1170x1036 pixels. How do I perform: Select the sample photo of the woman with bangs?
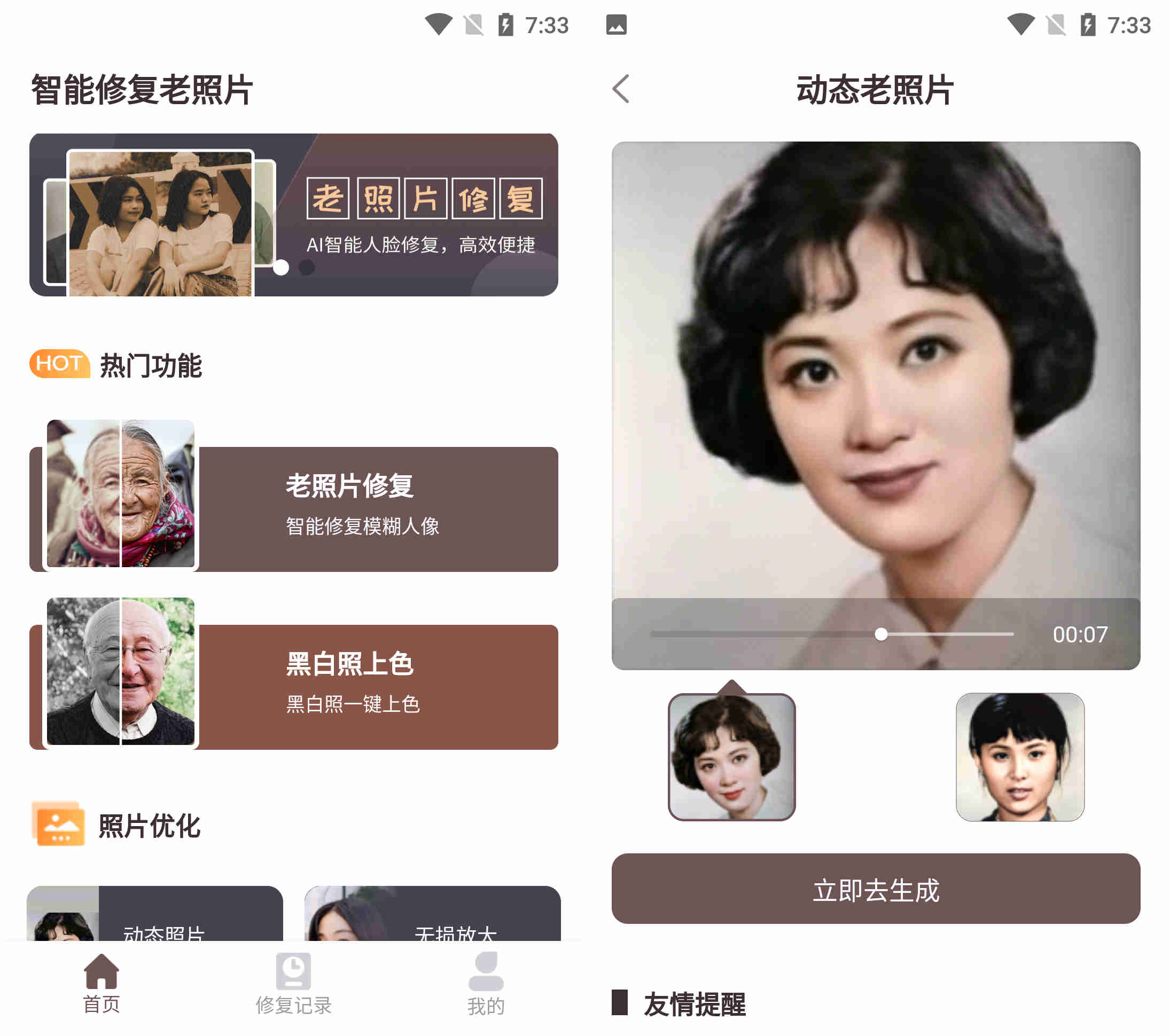1019,756
